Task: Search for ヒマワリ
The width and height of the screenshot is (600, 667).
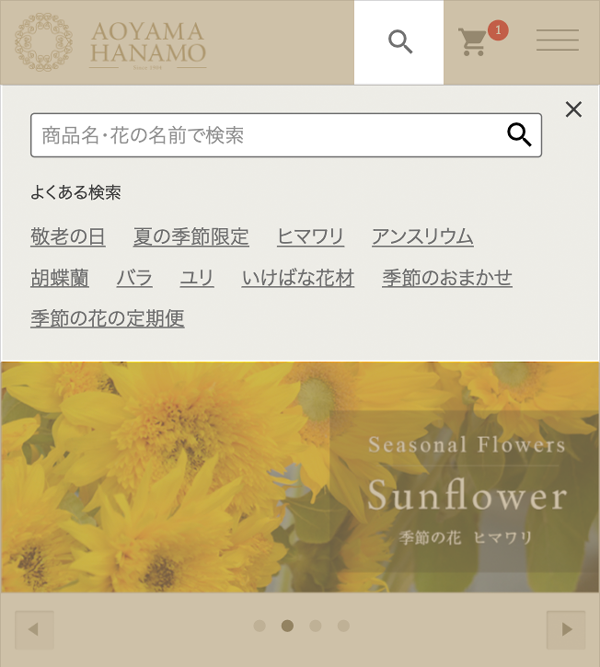Action: [310, 237]
